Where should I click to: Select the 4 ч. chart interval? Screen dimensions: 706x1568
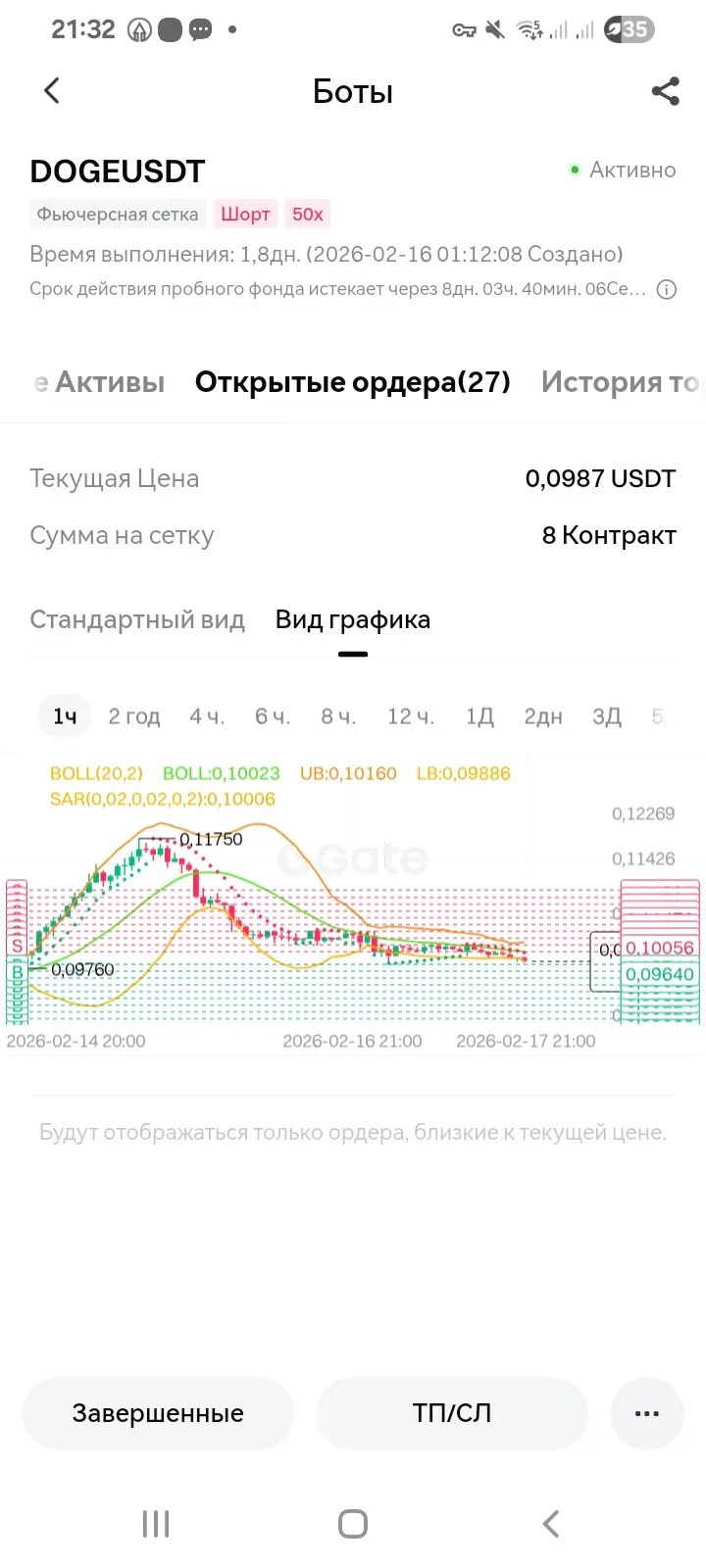(x=207, y=716)
